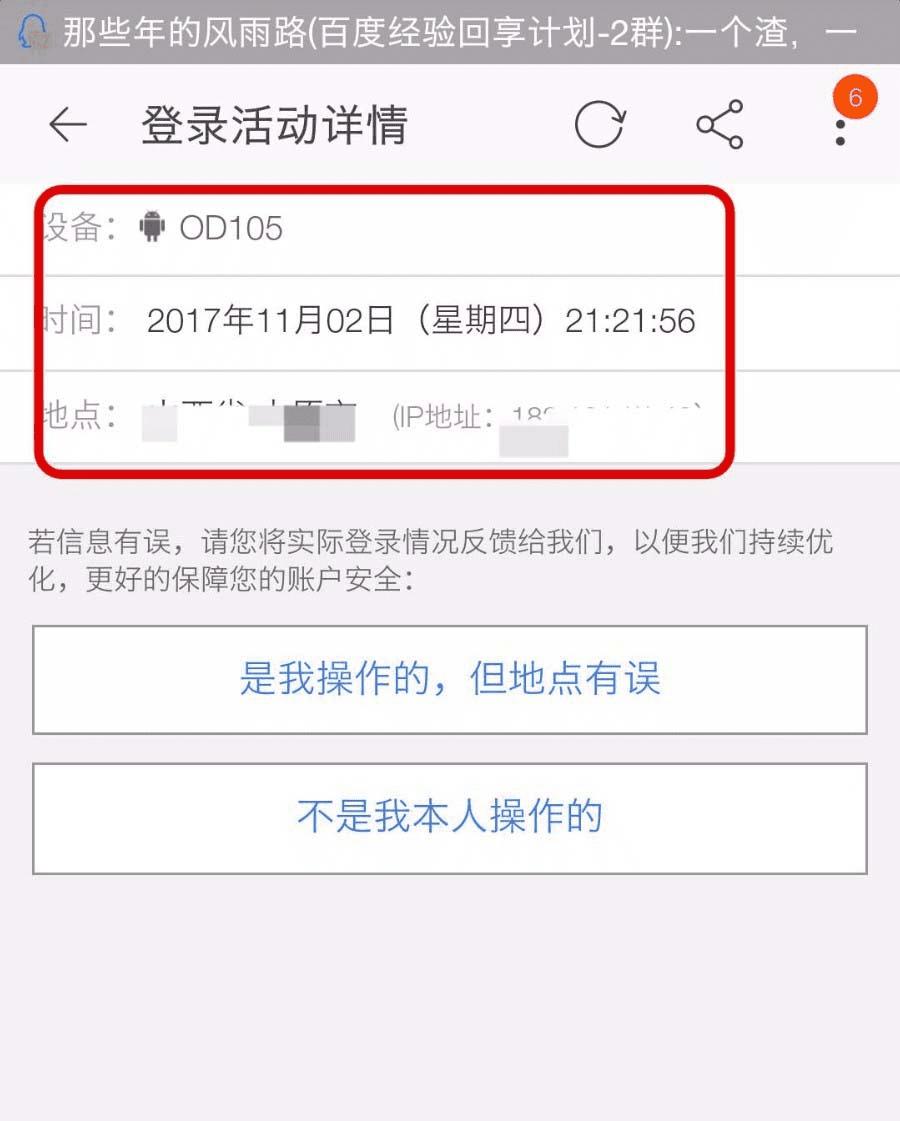This screenshot has height=1121, width=900.
Task: Open the overflow menu with badge
Action: tap(841, 125)
